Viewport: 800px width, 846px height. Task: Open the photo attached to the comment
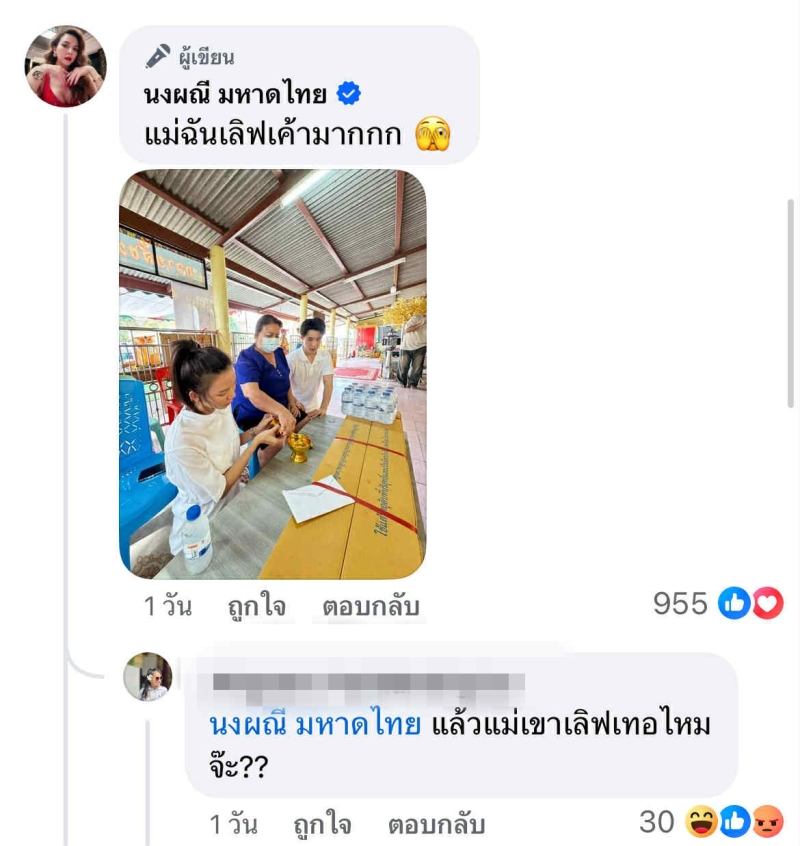272,374
